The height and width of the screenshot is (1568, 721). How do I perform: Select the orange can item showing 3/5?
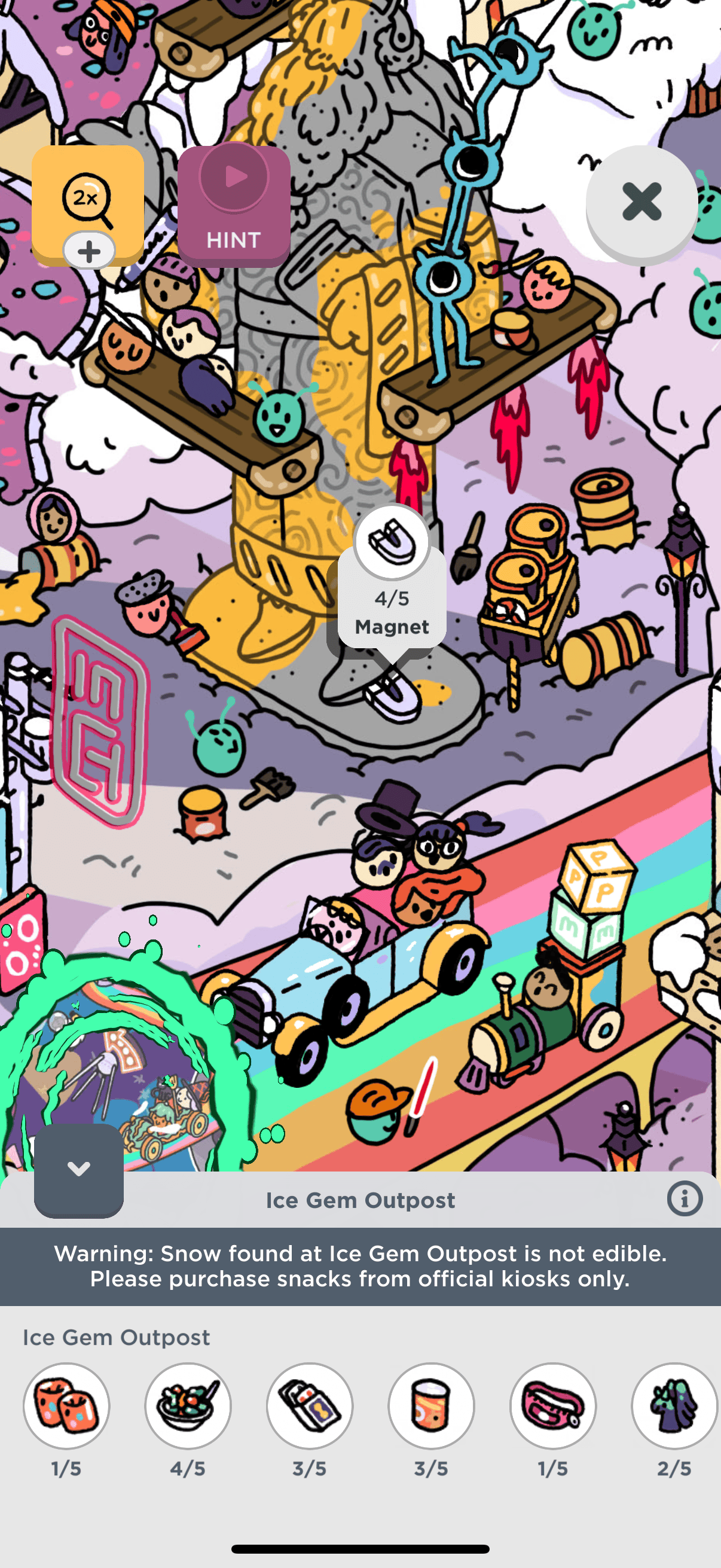[x=432, y=1406]
